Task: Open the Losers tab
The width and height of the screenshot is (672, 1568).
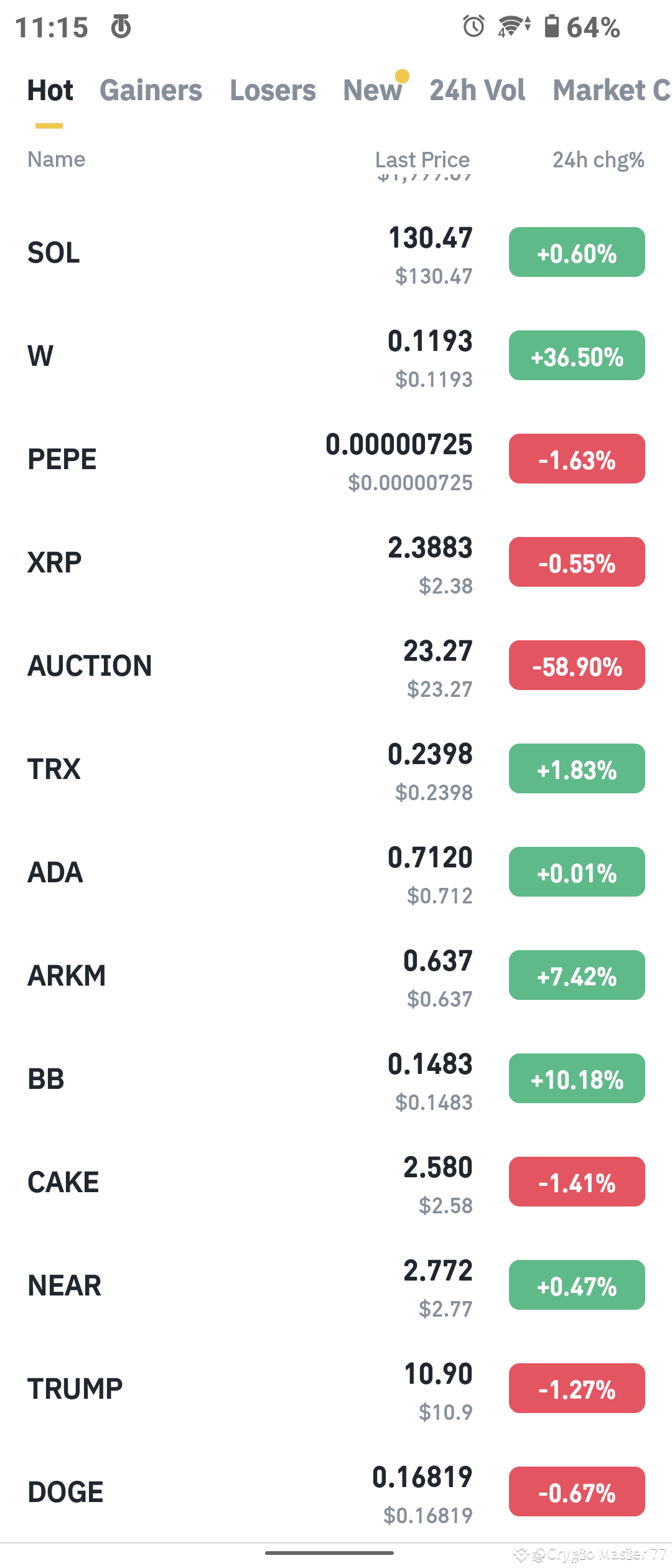Action: click(273, 90)
